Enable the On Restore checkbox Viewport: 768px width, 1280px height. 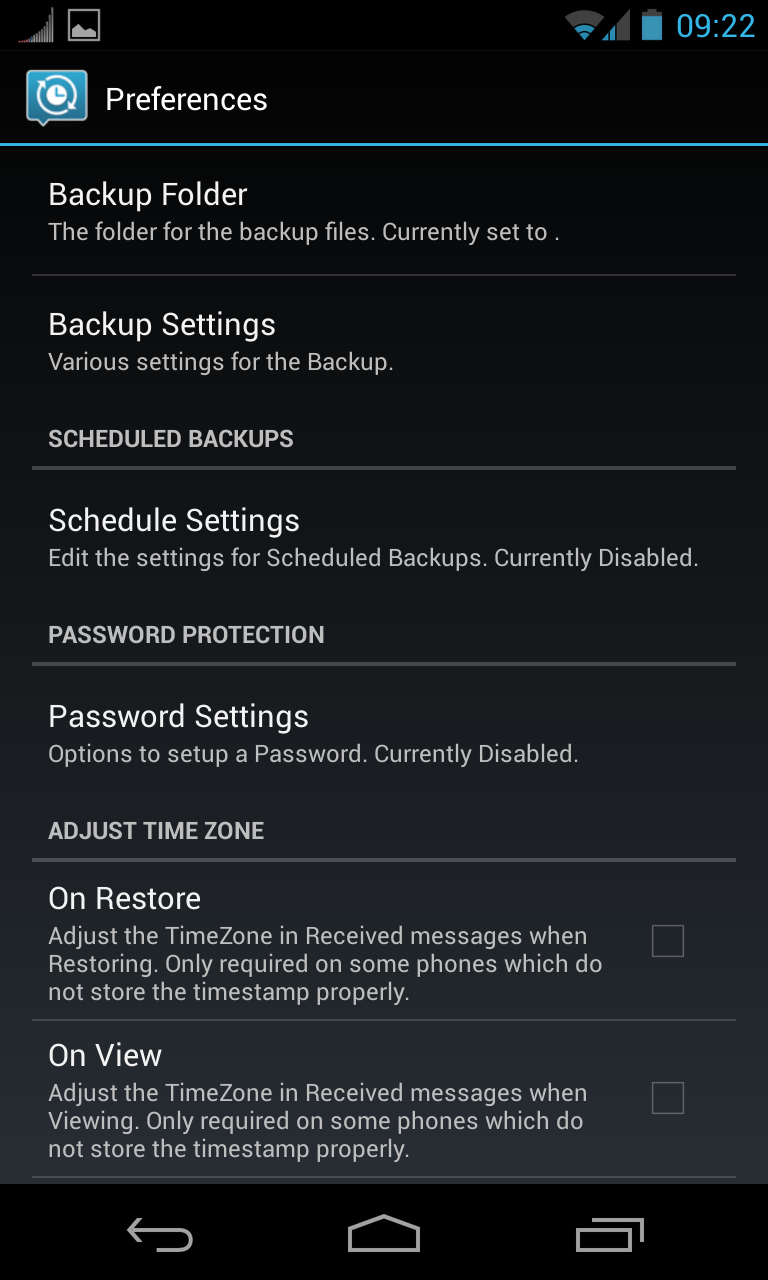tap(668, 941)
